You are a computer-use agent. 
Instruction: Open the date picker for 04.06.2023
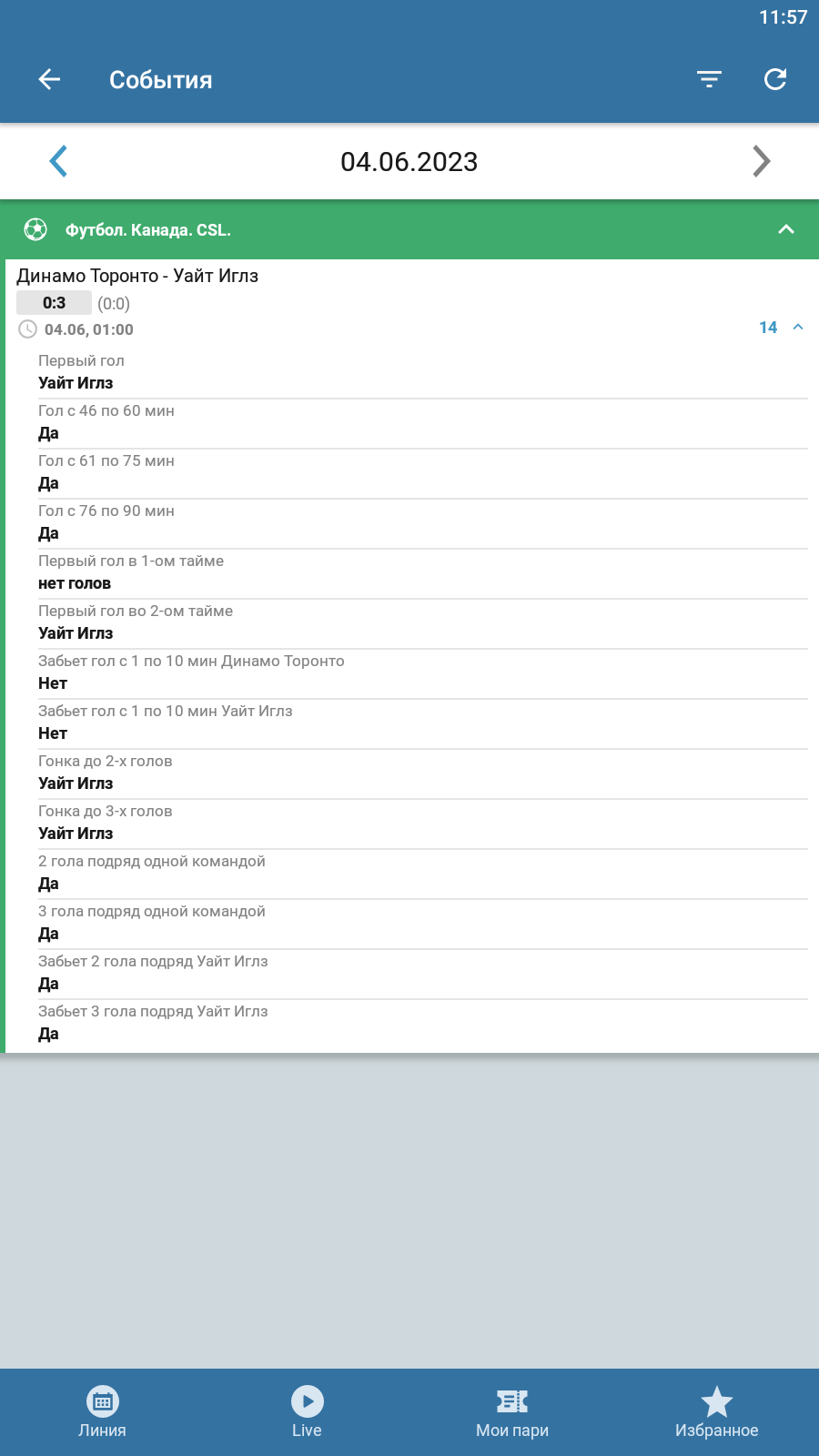[x=409, y=162]
